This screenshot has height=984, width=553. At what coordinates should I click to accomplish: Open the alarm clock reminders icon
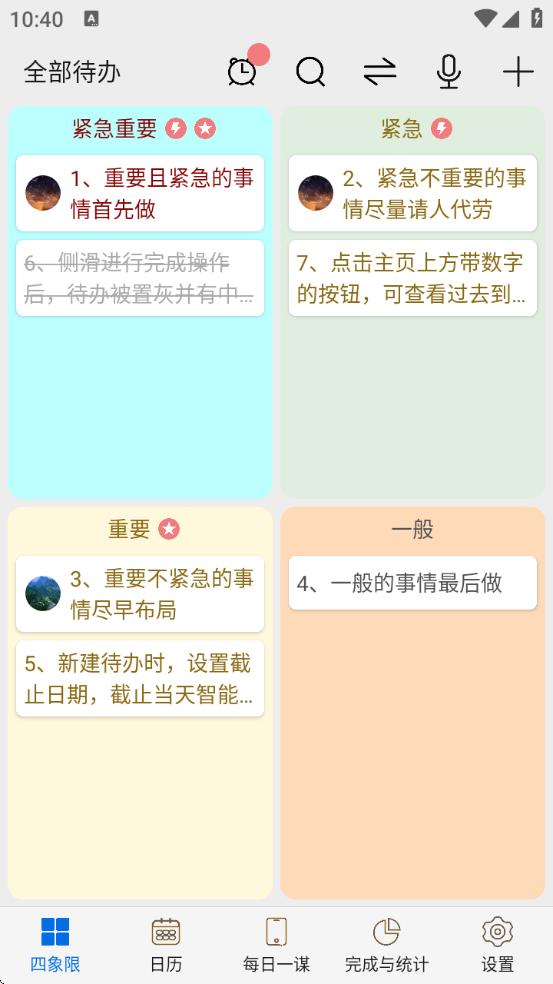tap(242, 72)
